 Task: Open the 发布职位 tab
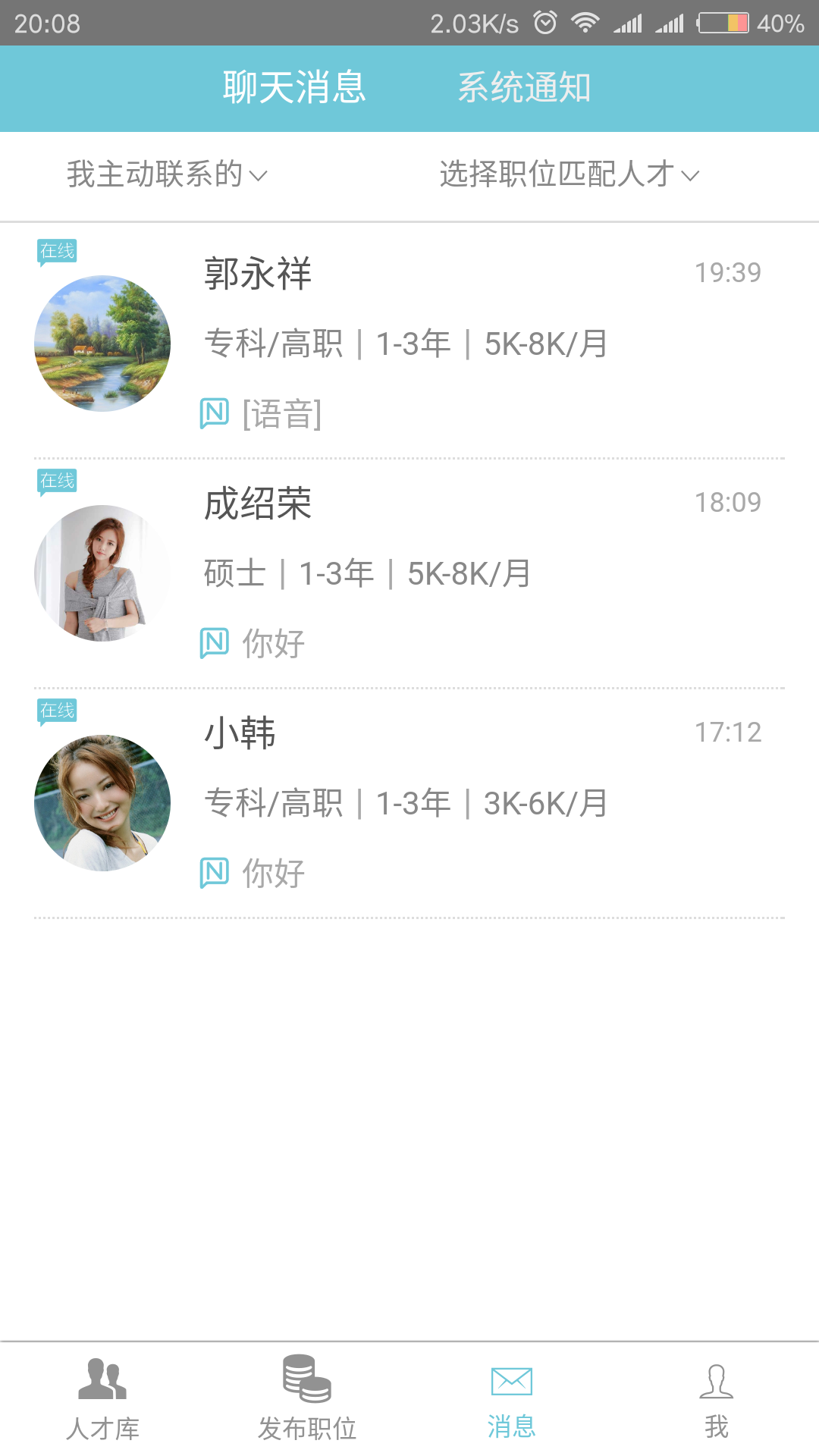click(307, 1399)
